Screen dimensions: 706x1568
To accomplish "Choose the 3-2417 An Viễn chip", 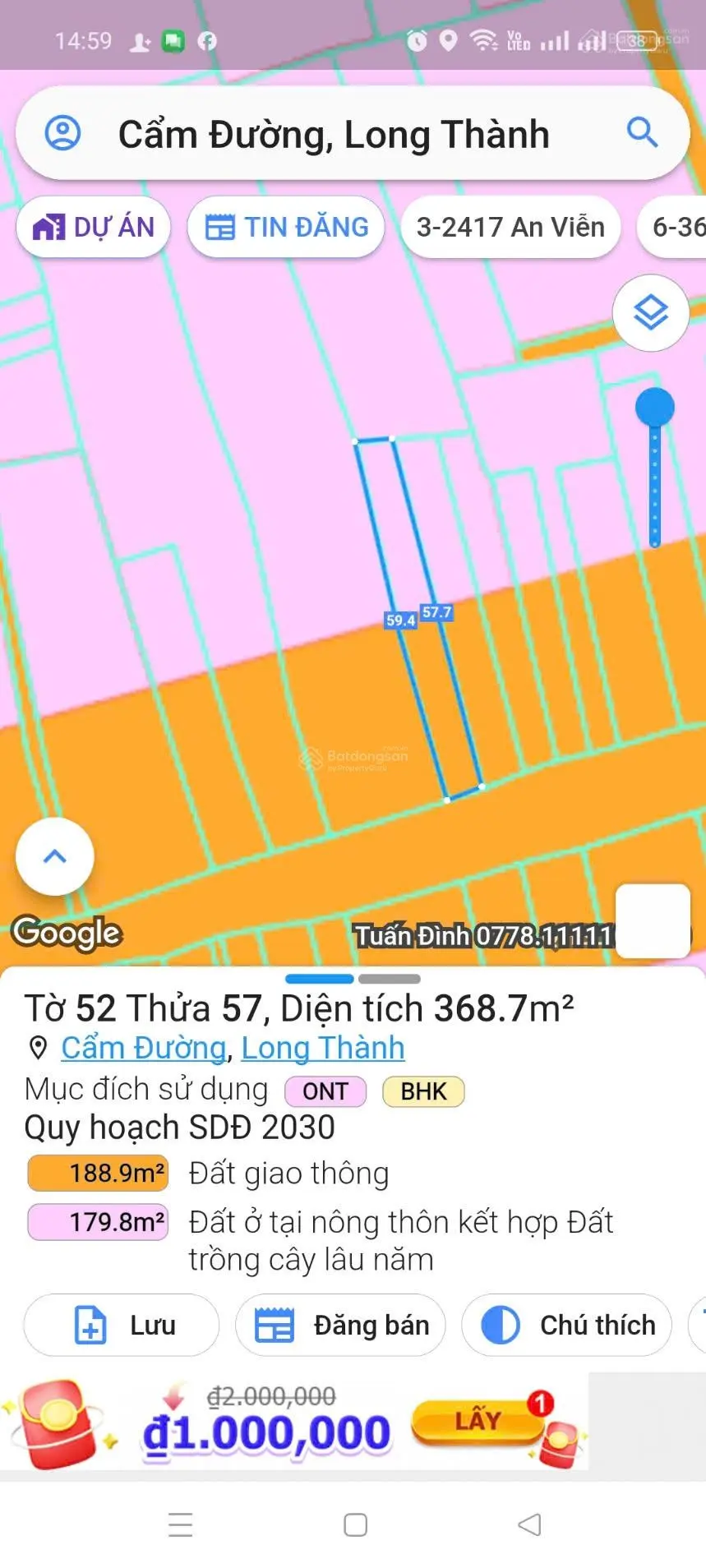I will tap(510, 227).
